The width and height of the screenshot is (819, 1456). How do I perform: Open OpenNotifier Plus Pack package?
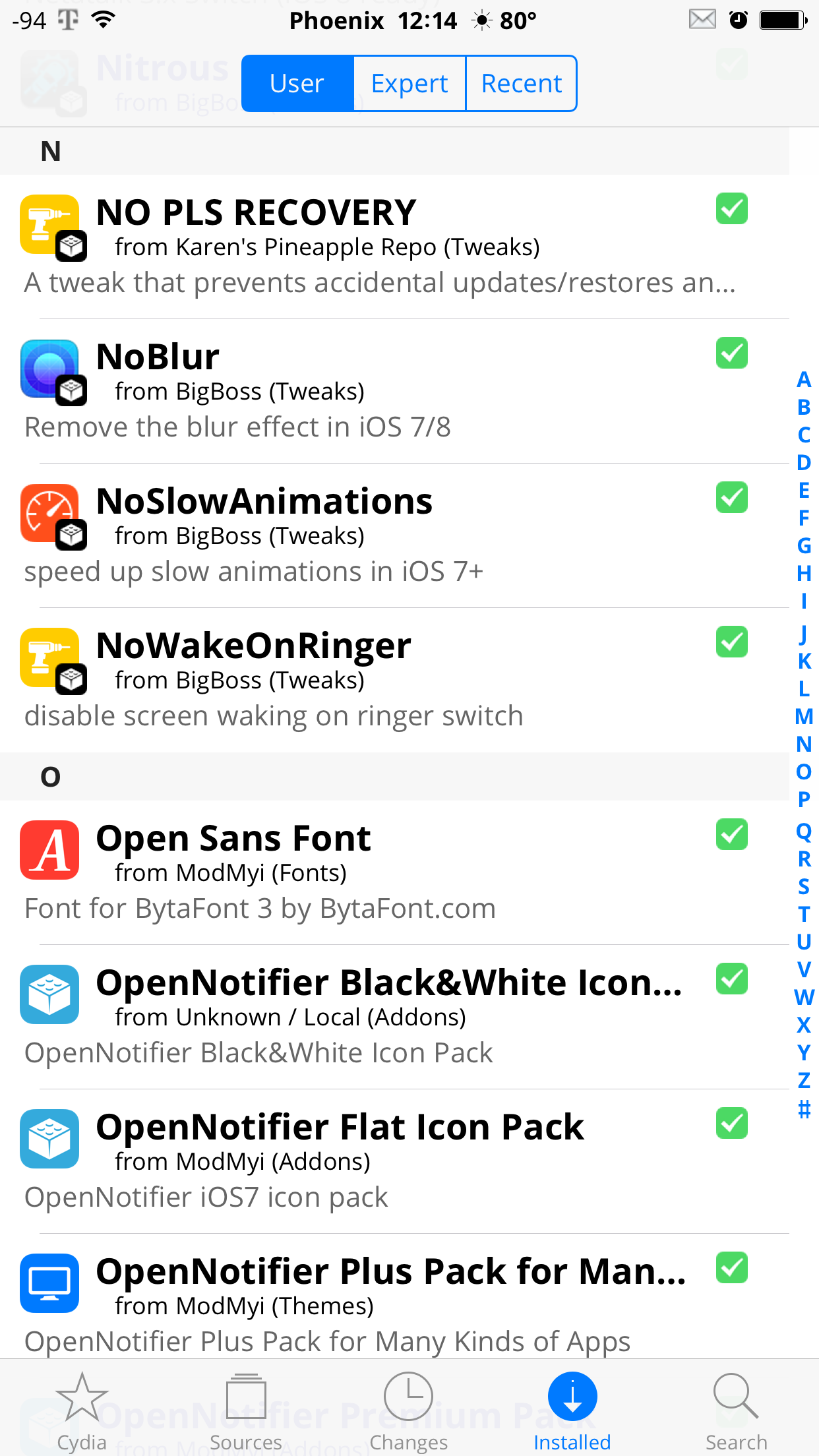point(394,1296)
